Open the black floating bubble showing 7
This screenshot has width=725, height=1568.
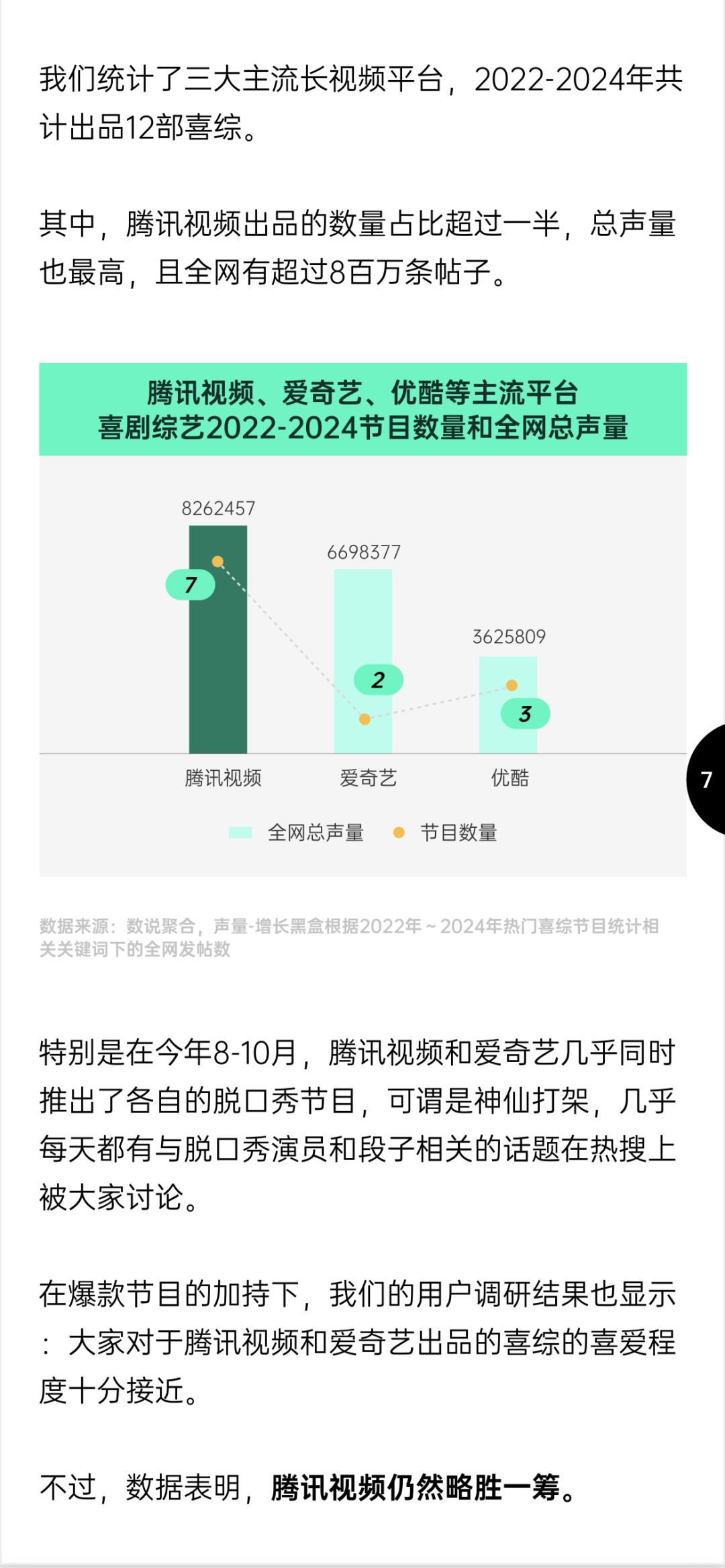coord(707,779)
